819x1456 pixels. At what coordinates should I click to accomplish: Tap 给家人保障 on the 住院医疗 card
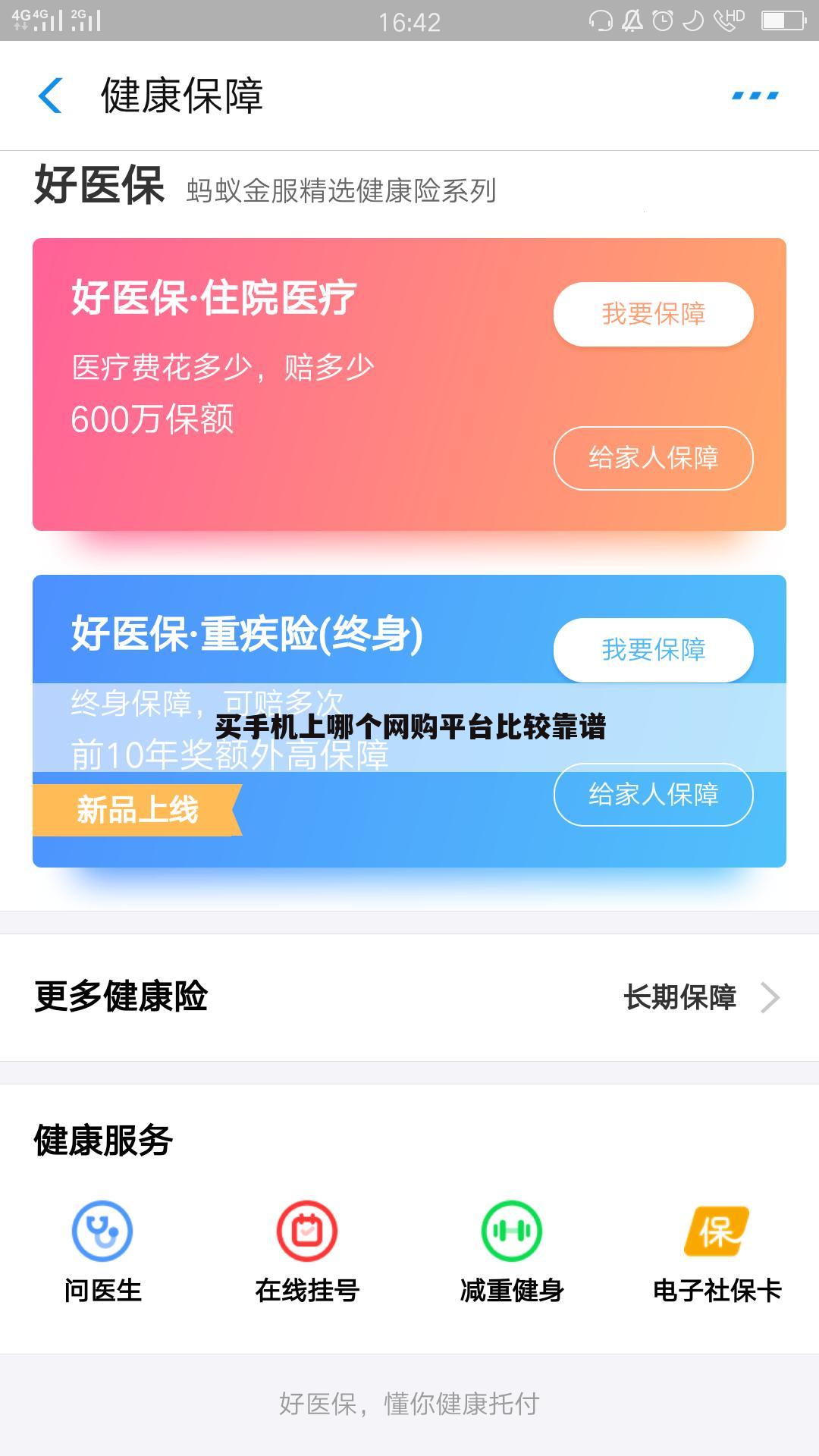(652, 459)
